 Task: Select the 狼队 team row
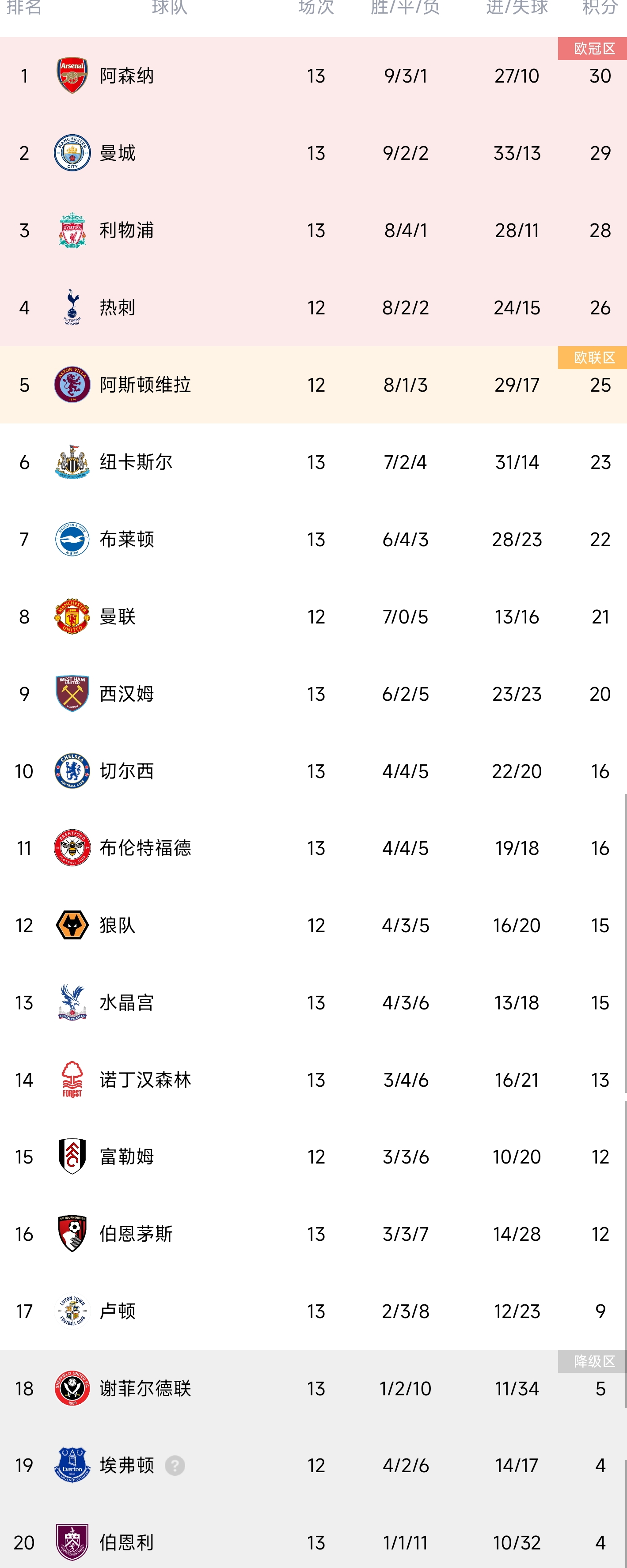click(x=118, y=925)
